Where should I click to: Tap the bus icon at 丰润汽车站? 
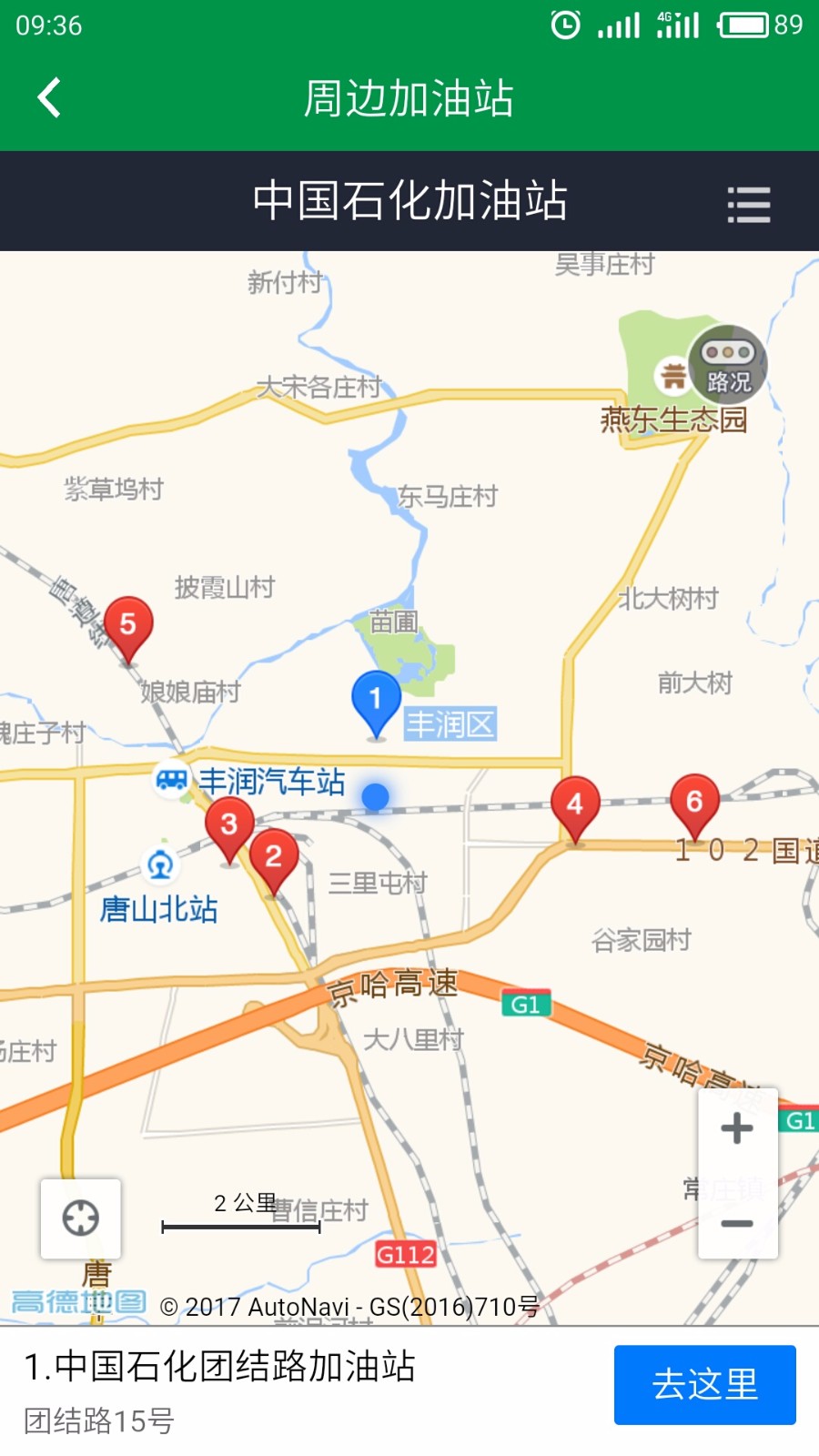coord(169,781)
